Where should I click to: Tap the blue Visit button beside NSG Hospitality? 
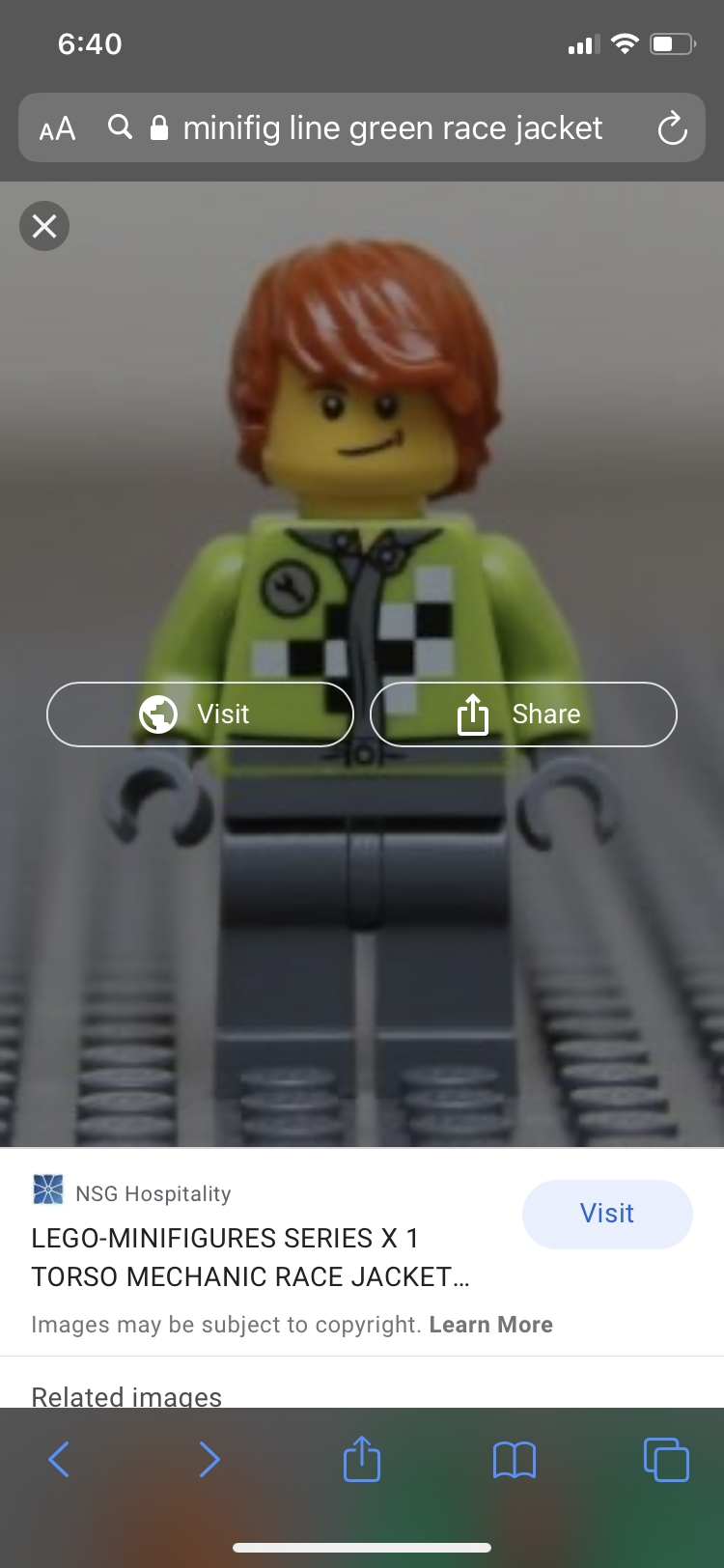coord(606,1214)
